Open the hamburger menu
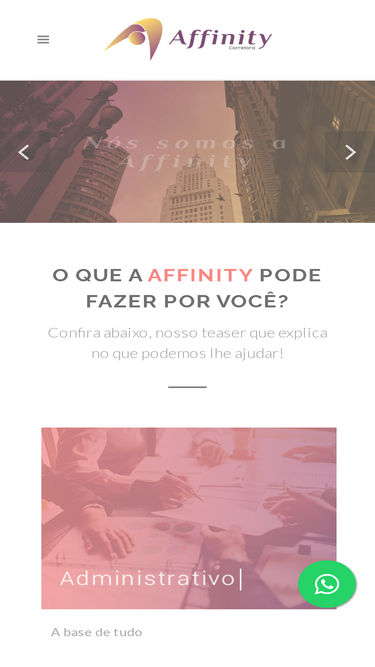Screen dimensions: 375x667 (x=43, y=40)
